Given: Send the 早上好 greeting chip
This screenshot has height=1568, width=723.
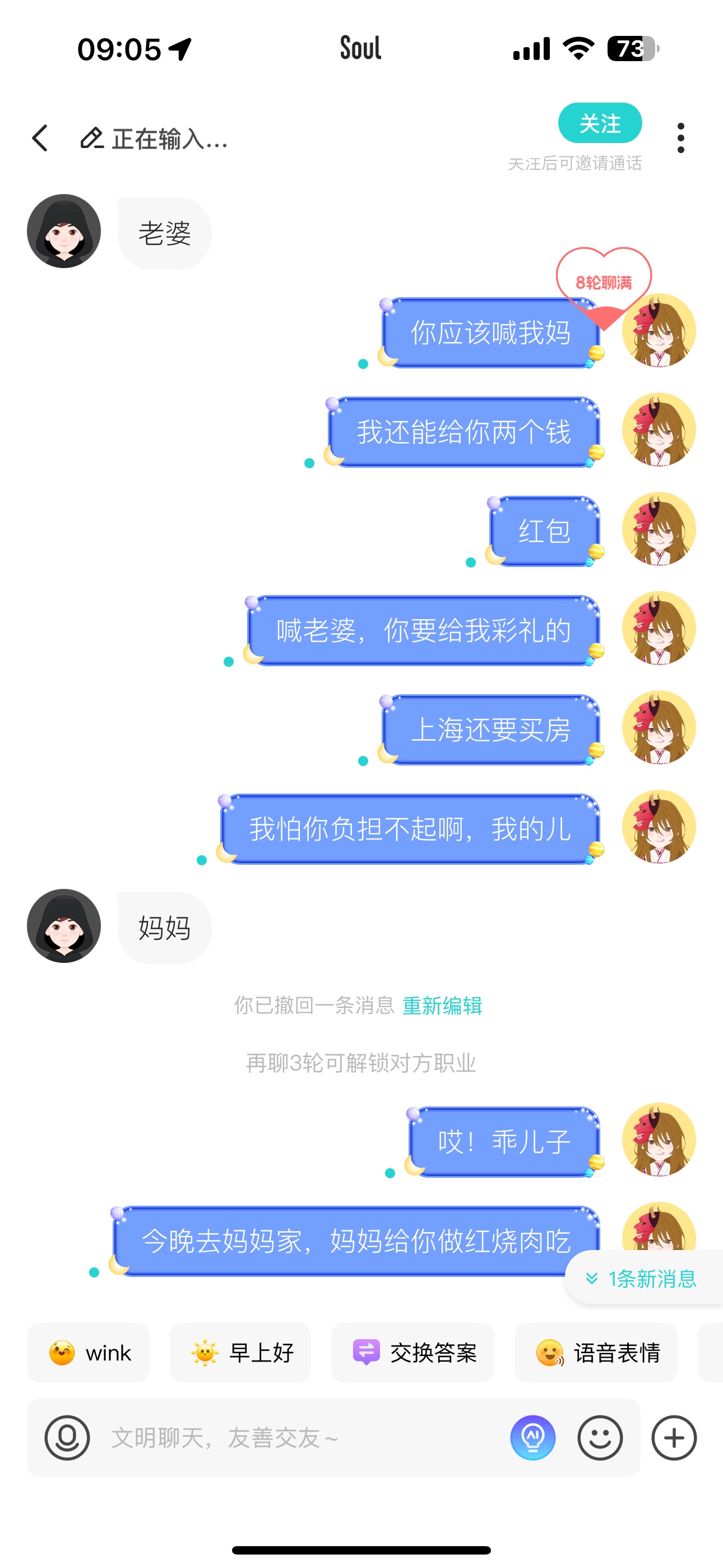Looking at the screenshot, I should coord(240,1353).
